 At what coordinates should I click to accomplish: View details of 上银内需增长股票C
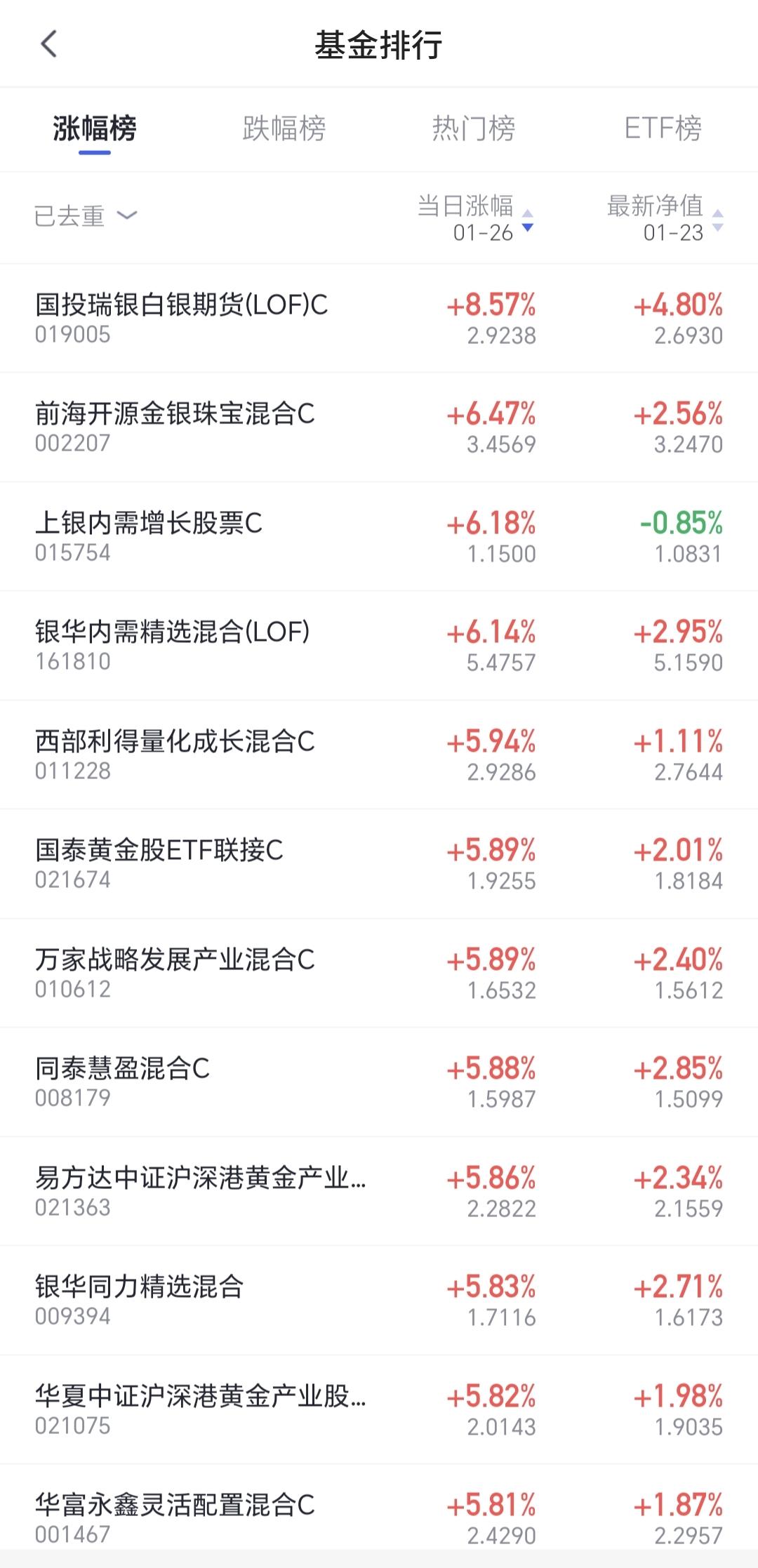click(x=149, y=536)
